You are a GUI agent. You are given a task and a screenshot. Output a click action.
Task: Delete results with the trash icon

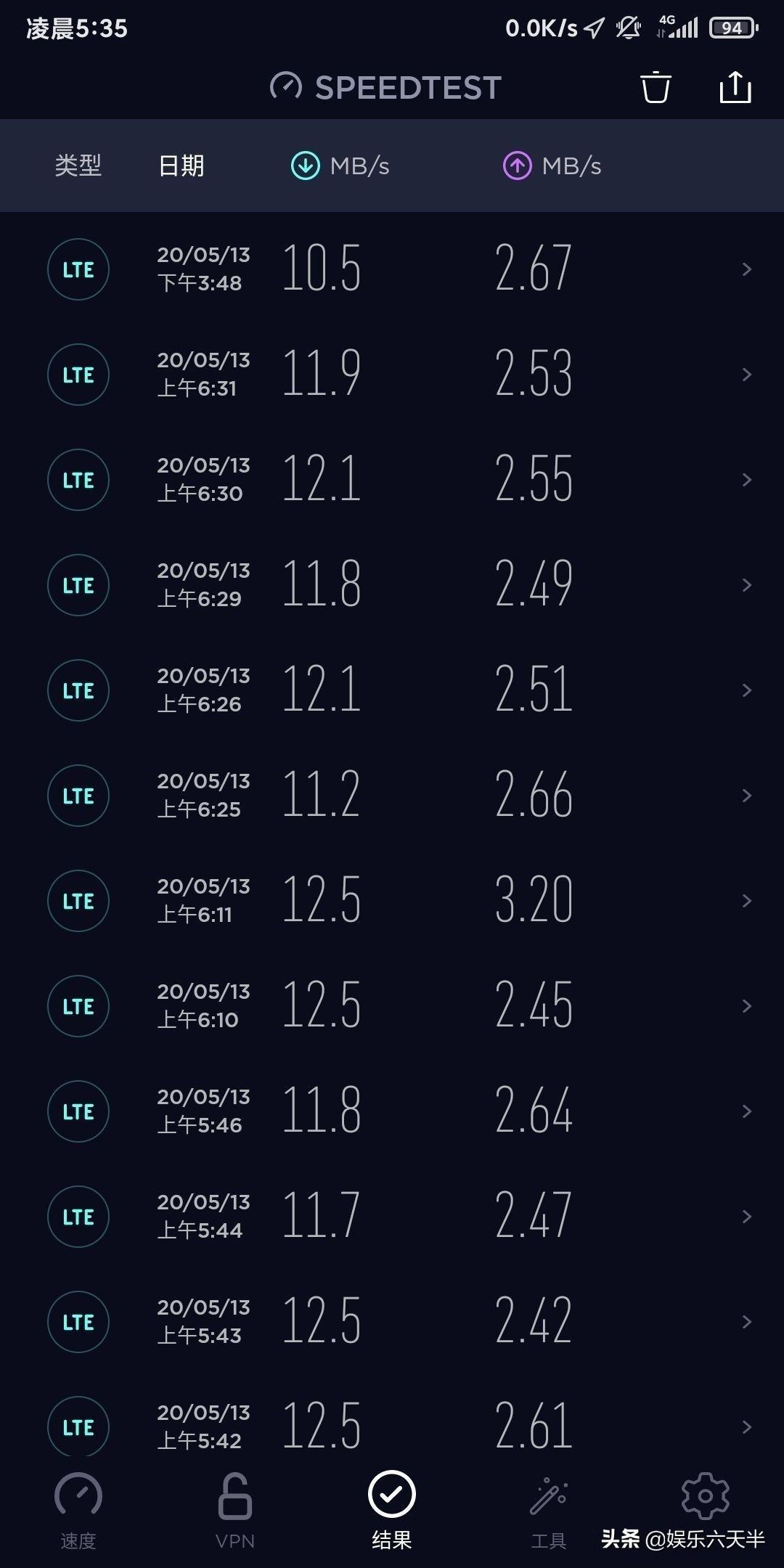(656, 87)
